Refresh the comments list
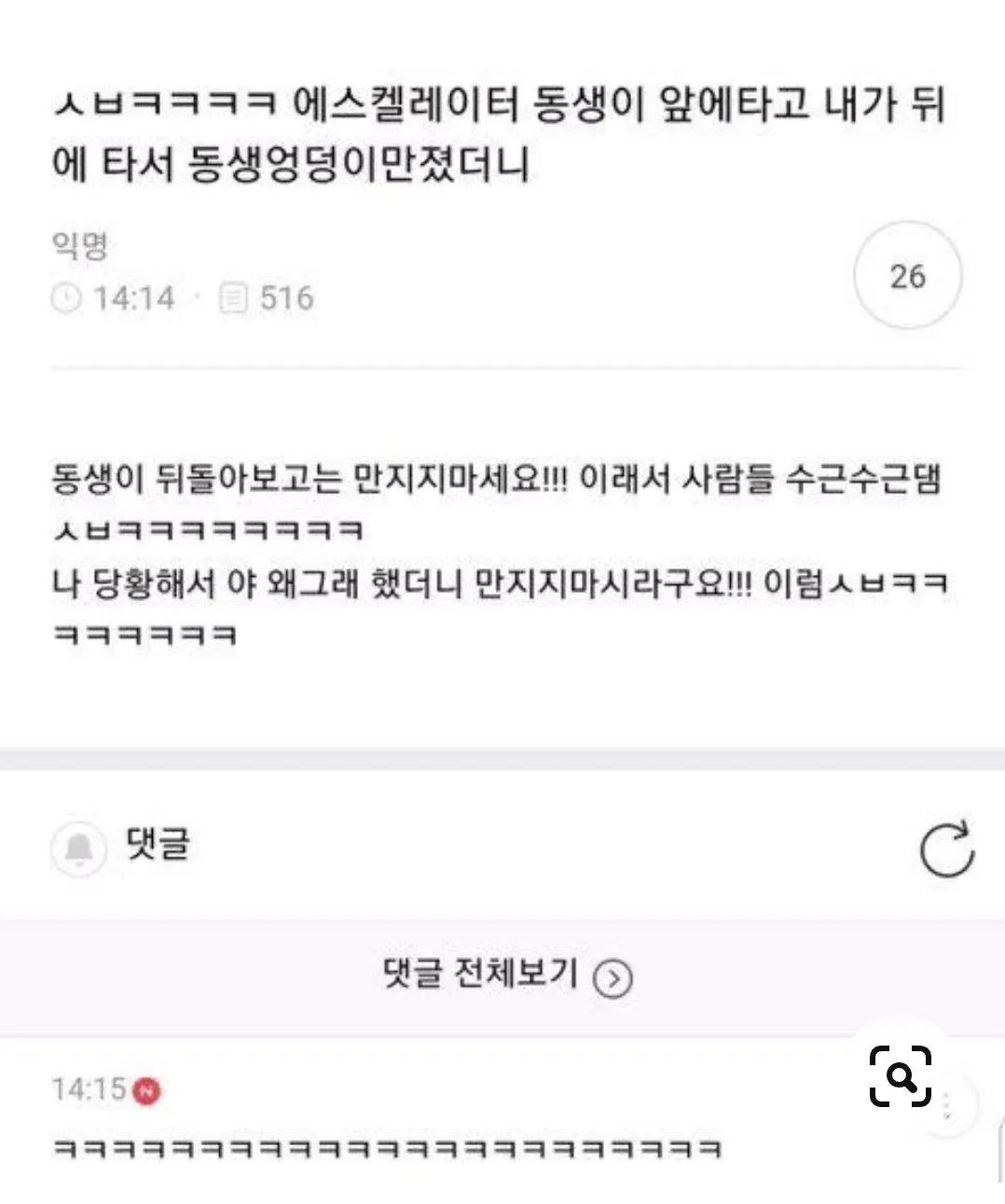1005x1204 pixels. [945, 849]
